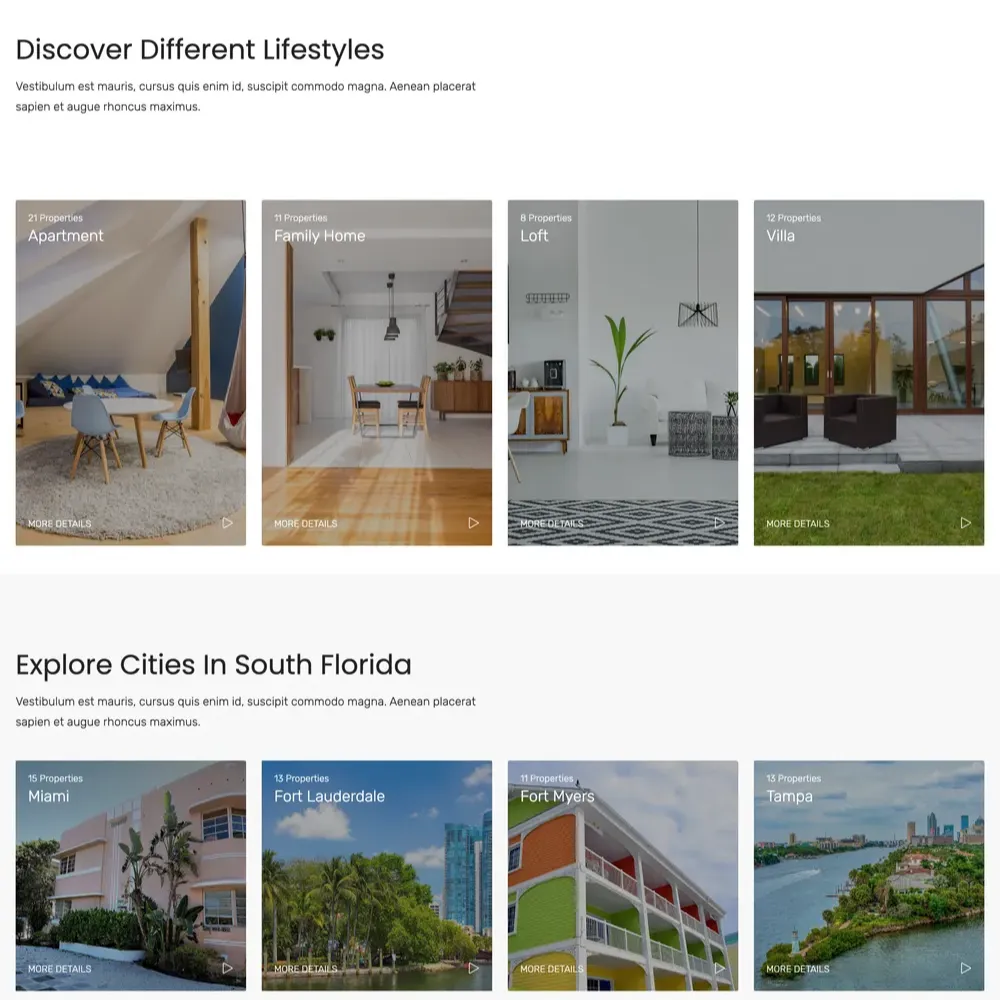
Task: Tap the arrow icon on the Loft card
Action: point(719,523)
